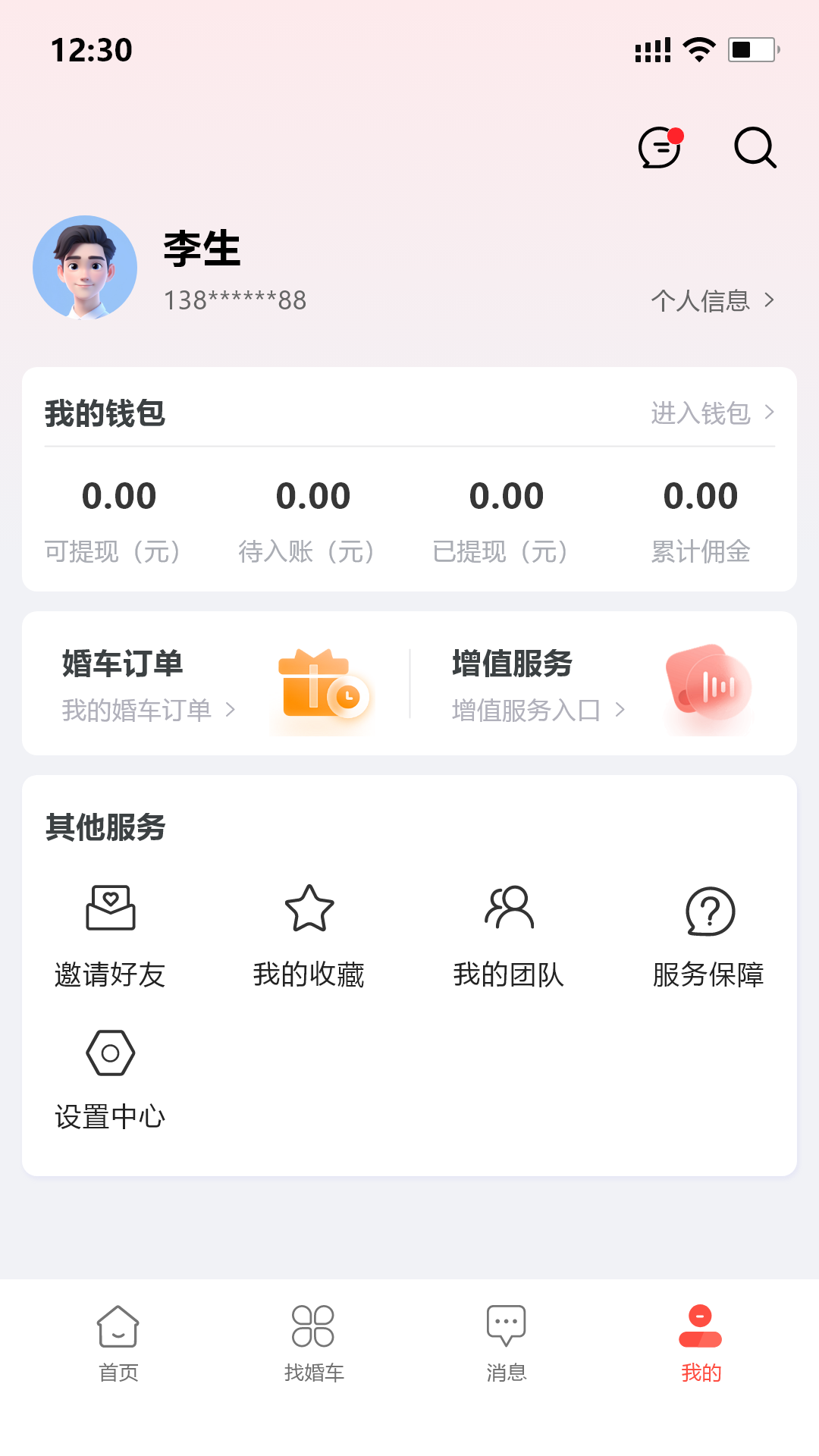This screenshot has width=819, height=1456.
Task: Switch to the 找婚车 tab
Action: click(313, 1342)
